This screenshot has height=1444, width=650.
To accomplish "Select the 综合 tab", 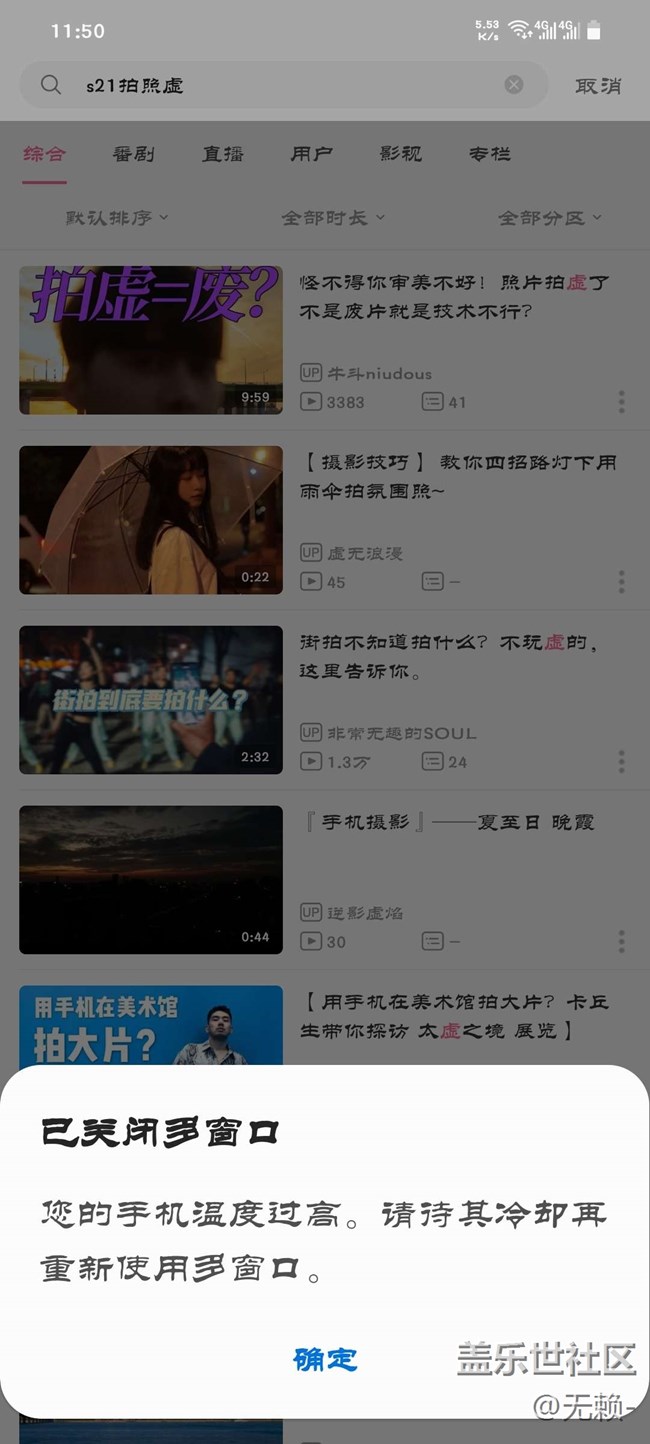I will coord(44,154).
